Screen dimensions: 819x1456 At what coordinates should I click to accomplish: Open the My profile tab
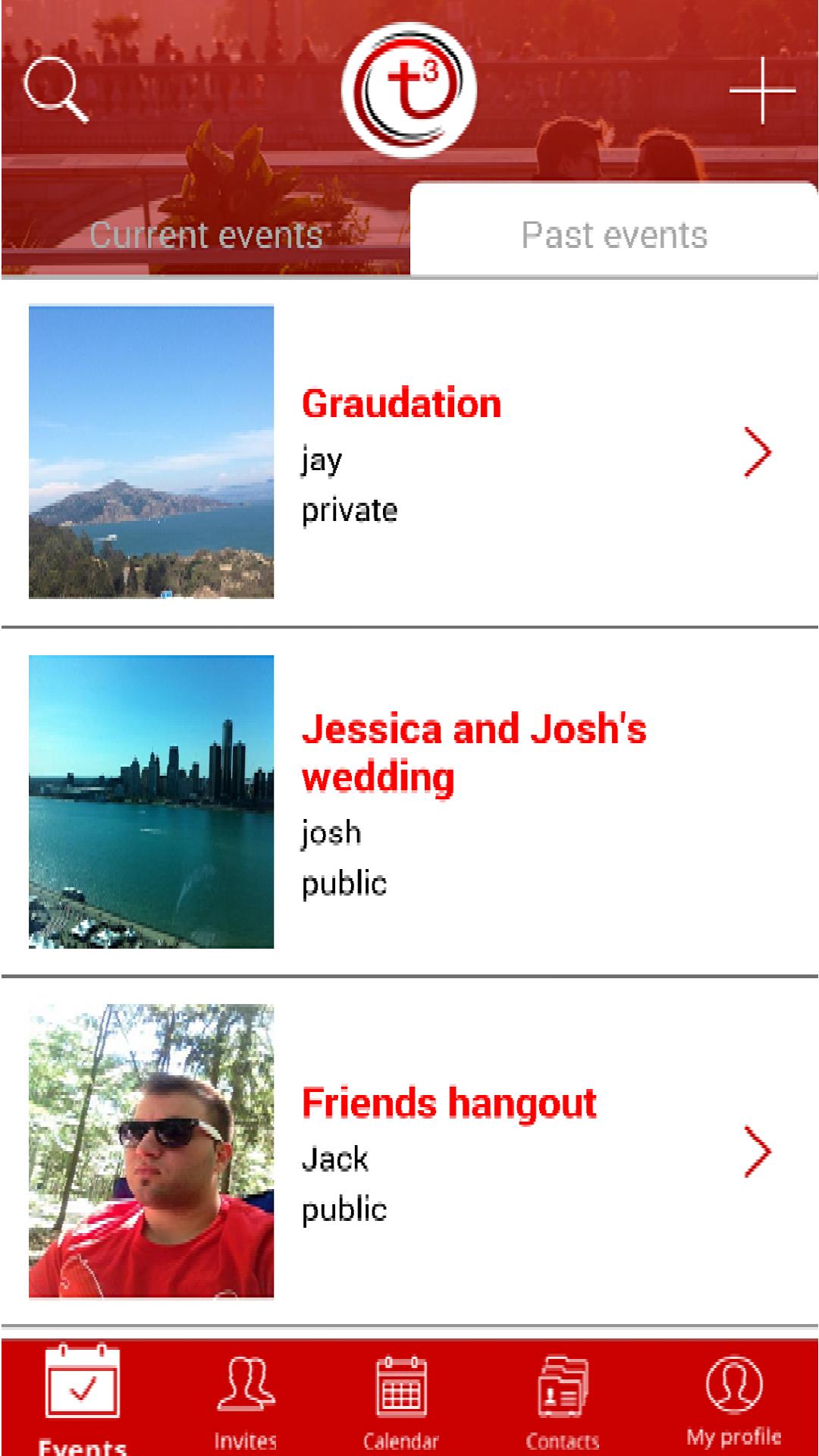pos(733,1401)
